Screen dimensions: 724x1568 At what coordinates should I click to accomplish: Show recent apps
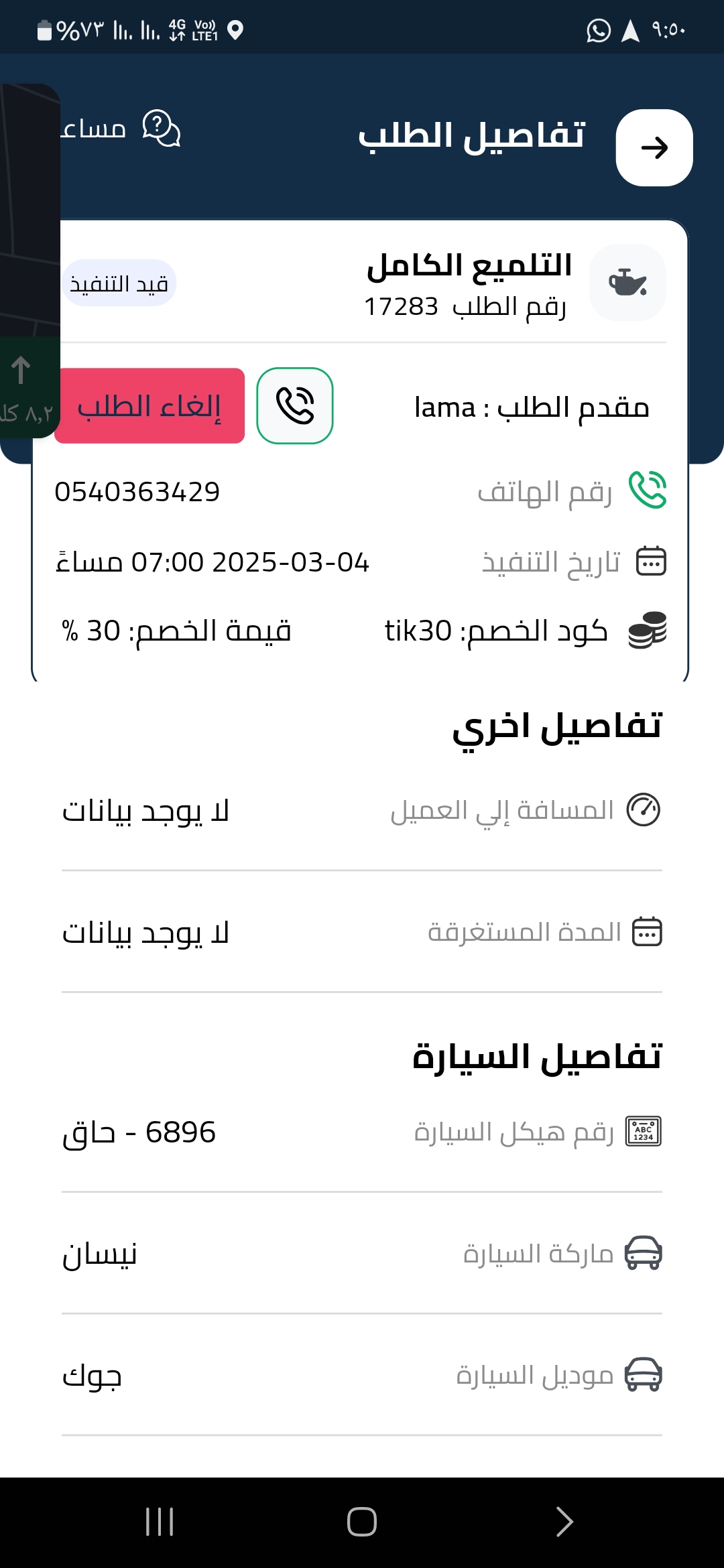[160, 1521]
